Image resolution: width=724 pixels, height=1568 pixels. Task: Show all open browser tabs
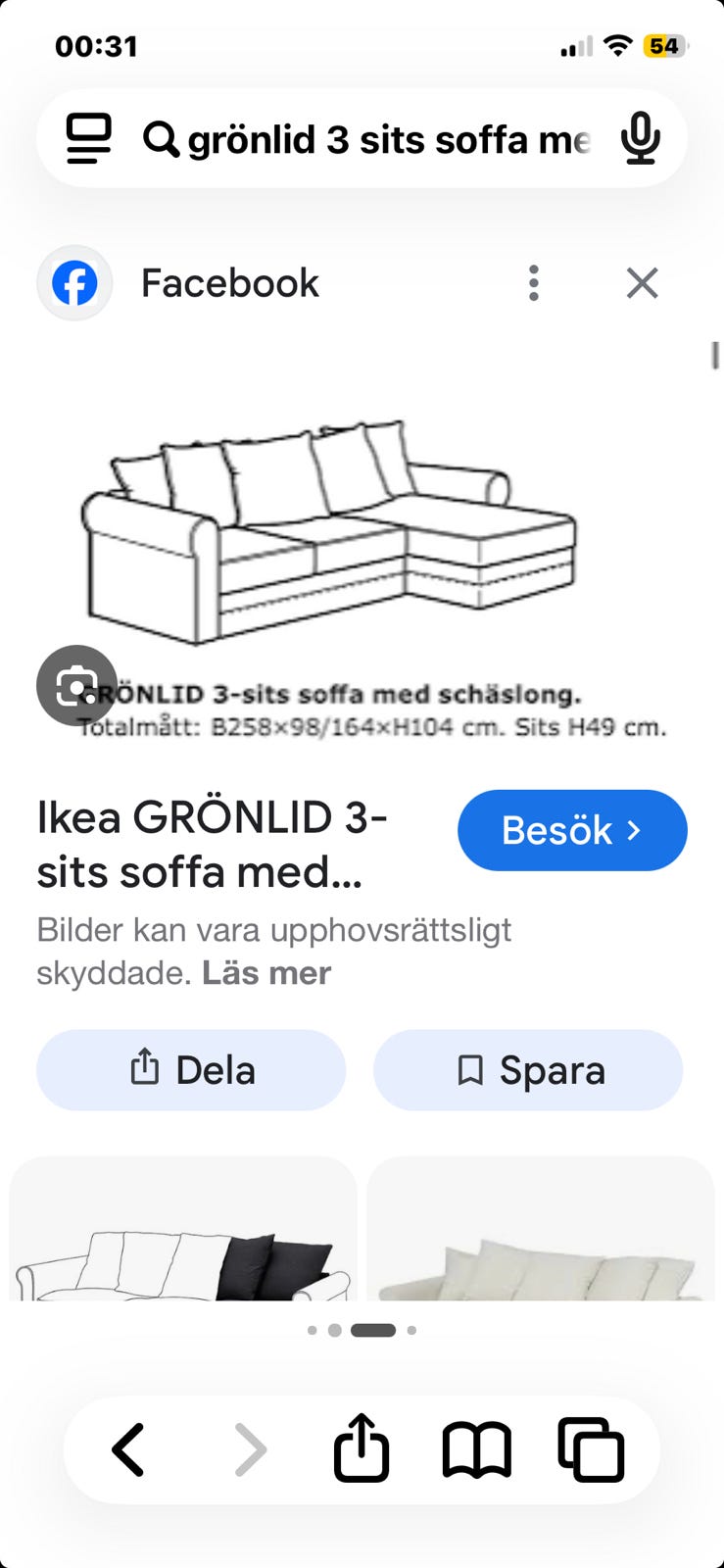pyautogui.click(x=591, y=1449)
